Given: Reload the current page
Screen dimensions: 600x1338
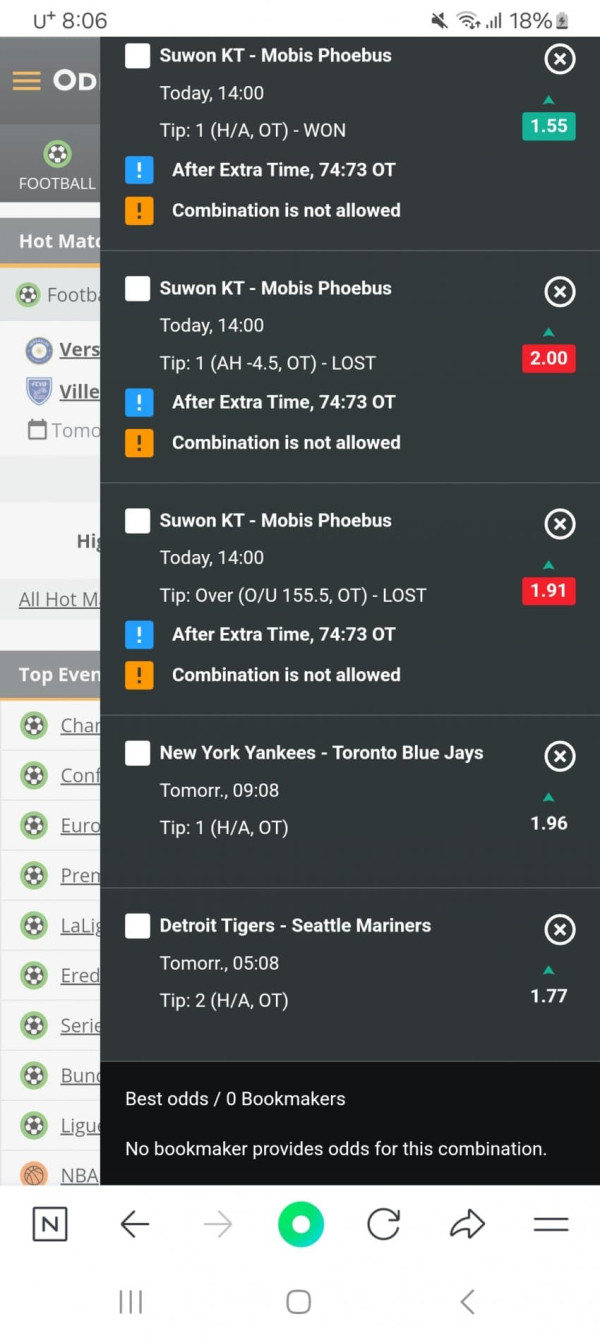Looking at the screenshot, I should coord(384,1224).
